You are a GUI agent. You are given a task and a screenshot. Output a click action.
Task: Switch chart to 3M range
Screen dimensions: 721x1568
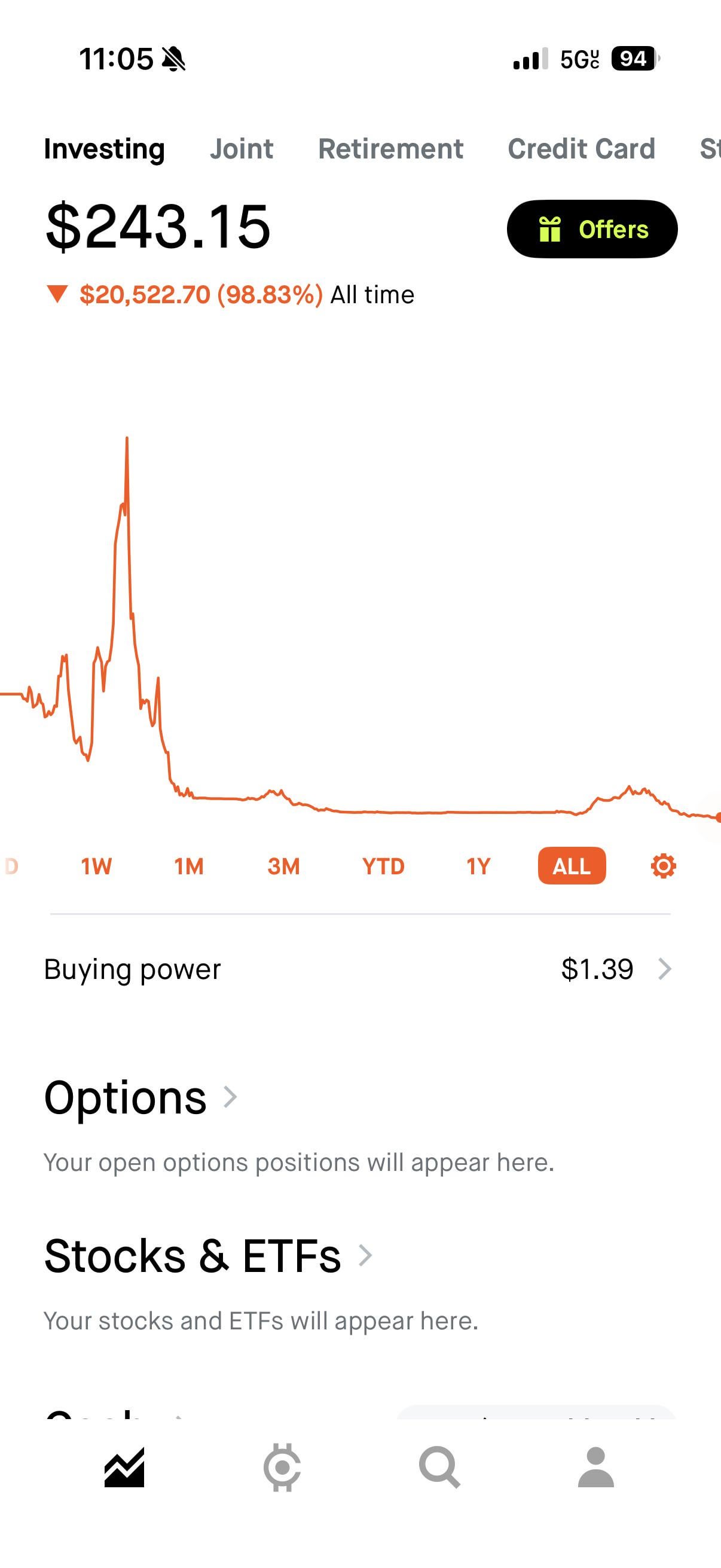coord(283,866)
